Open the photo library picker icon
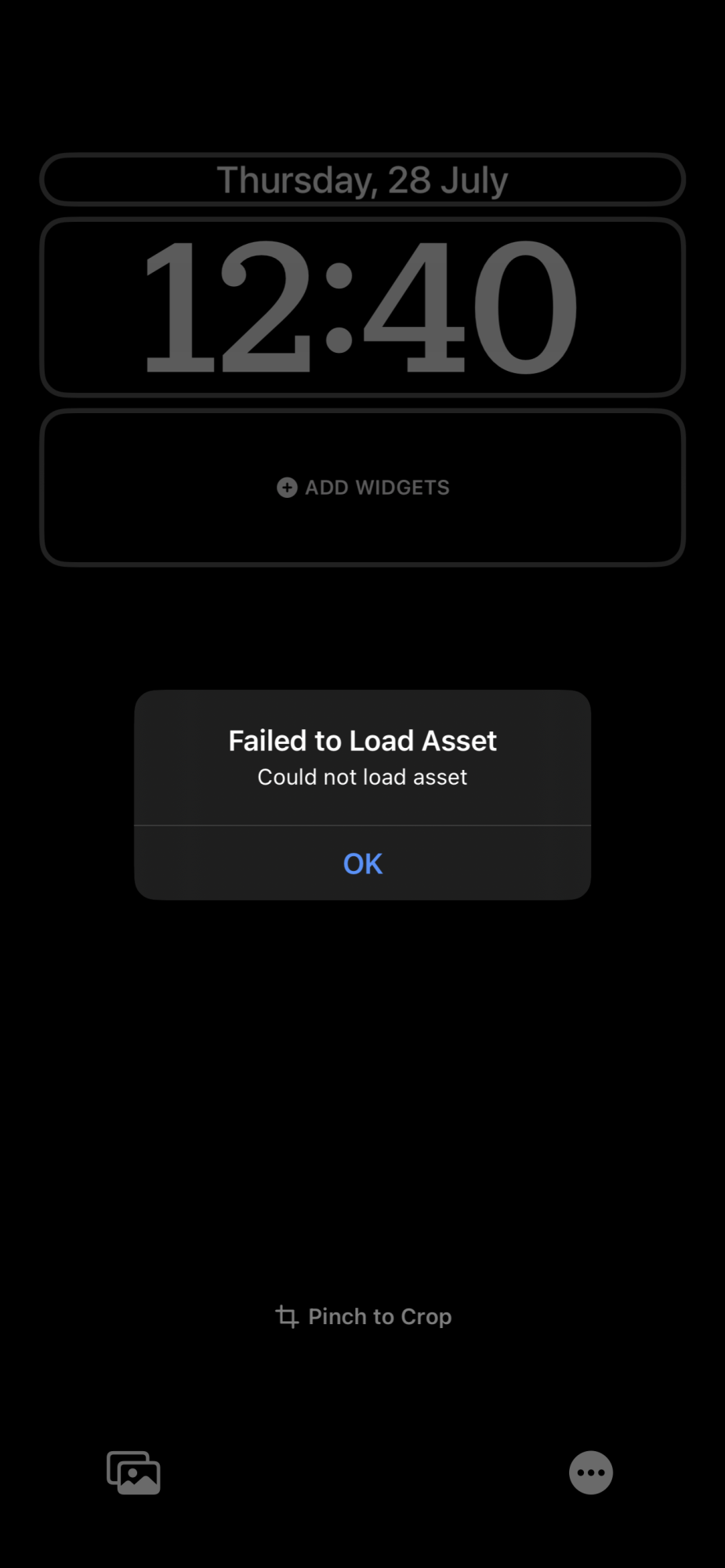Screen dimensions: 725x1568 pyautogui.click(x=133, y=1472)
